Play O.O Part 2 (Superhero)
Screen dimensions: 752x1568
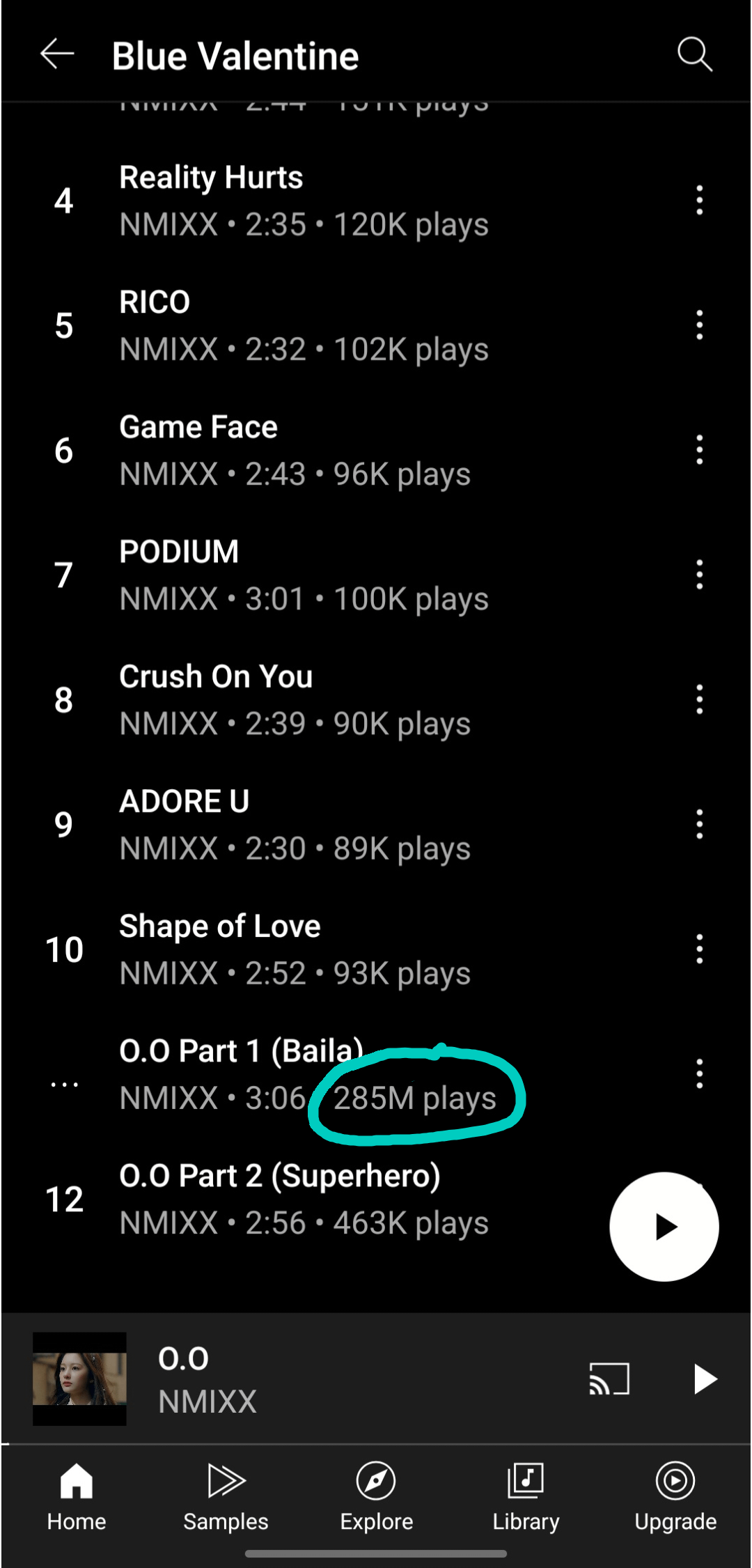click(304, 1198)
